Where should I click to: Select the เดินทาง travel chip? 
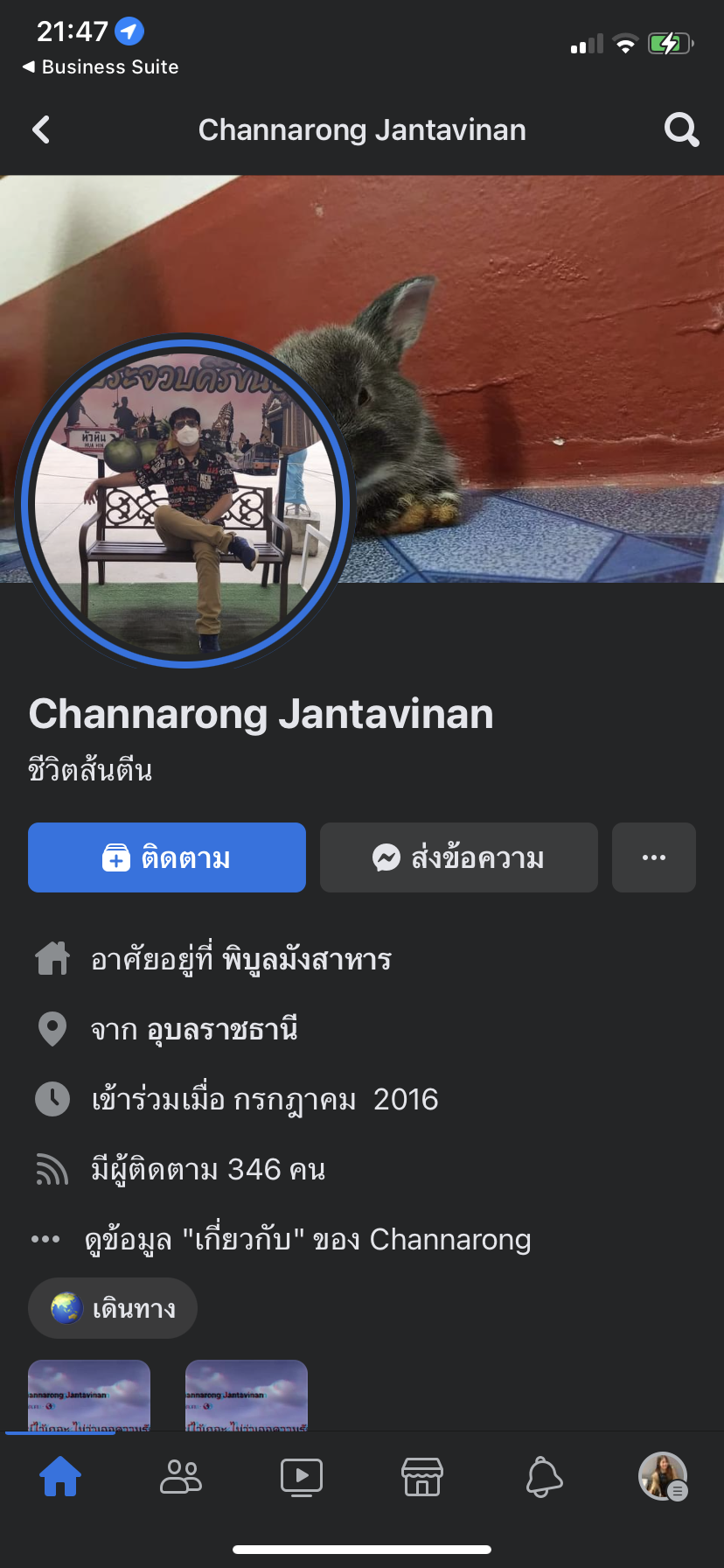tap(113, 1308)
